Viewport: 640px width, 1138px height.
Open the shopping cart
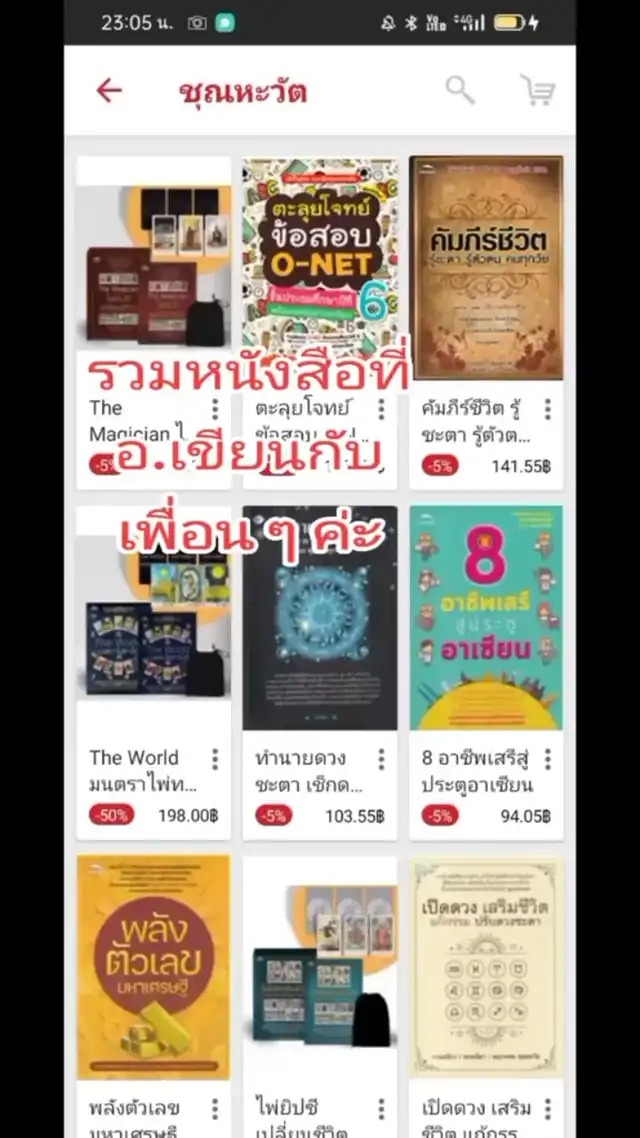click(x=538, y=91)
